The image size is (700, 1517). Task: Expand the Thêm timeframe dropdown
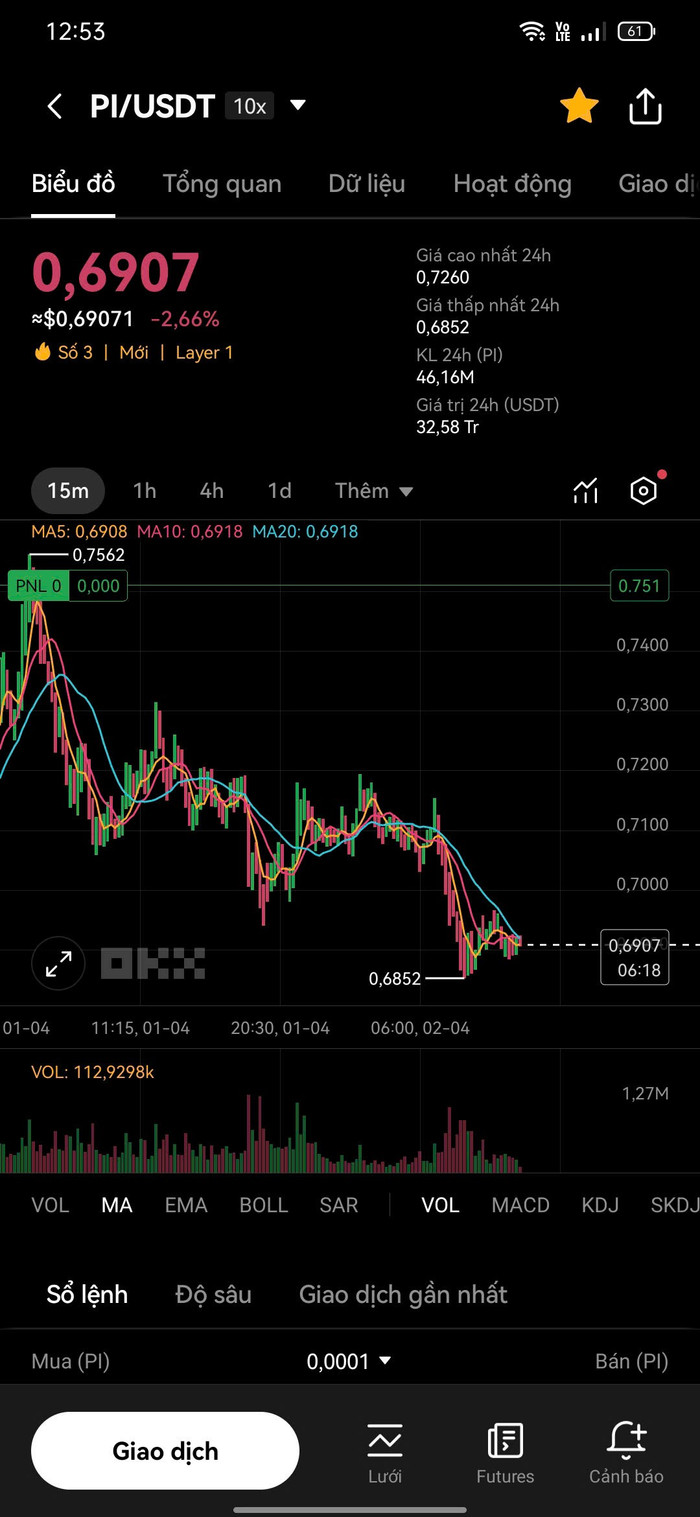(374, 491)
